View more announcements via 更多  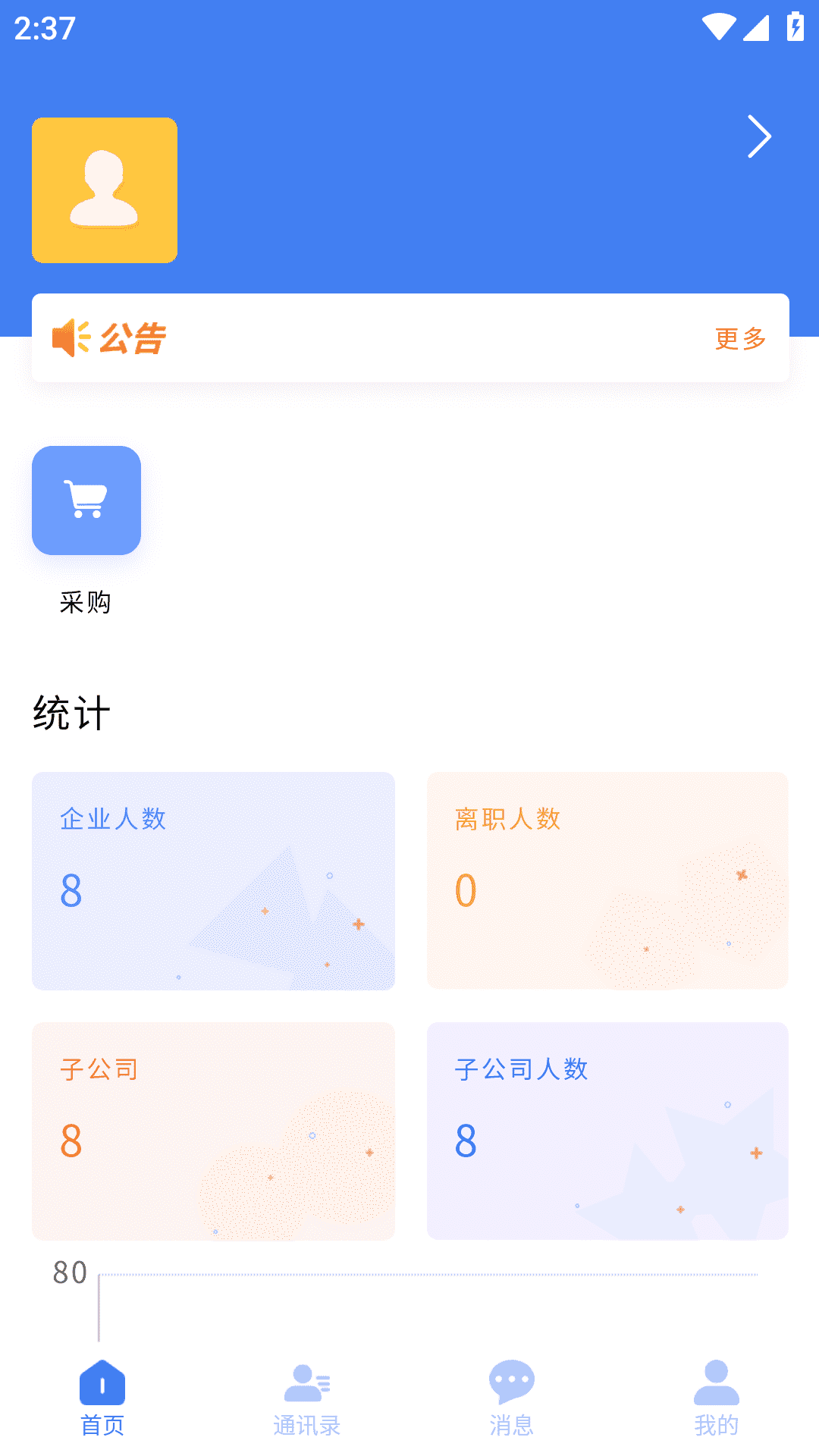pyautogui.click(x=740, y=338)
